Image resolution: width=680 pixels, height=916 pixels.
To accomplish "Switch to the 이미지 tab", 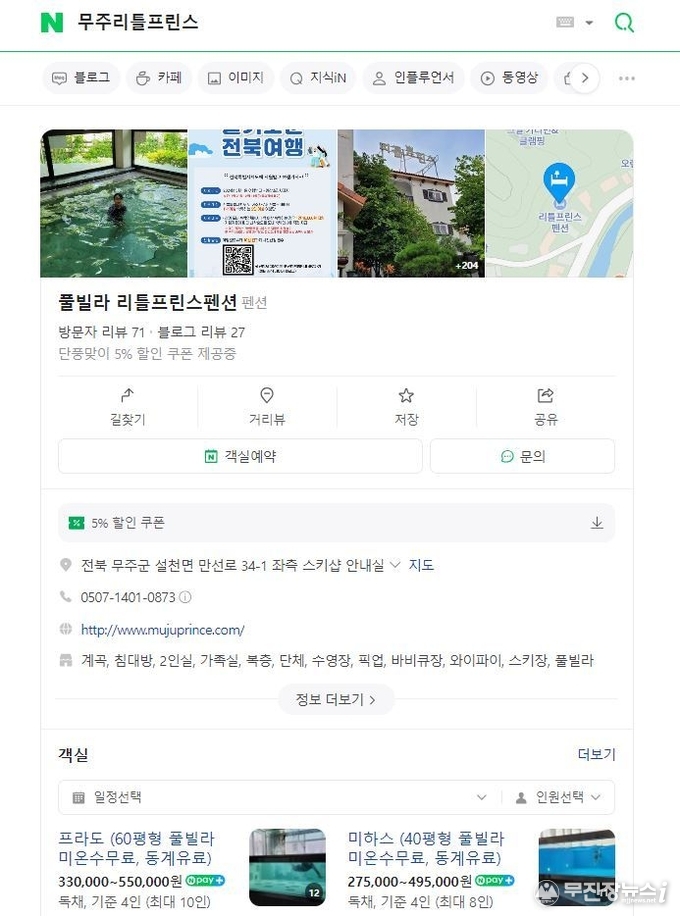I will coord(236,78).
